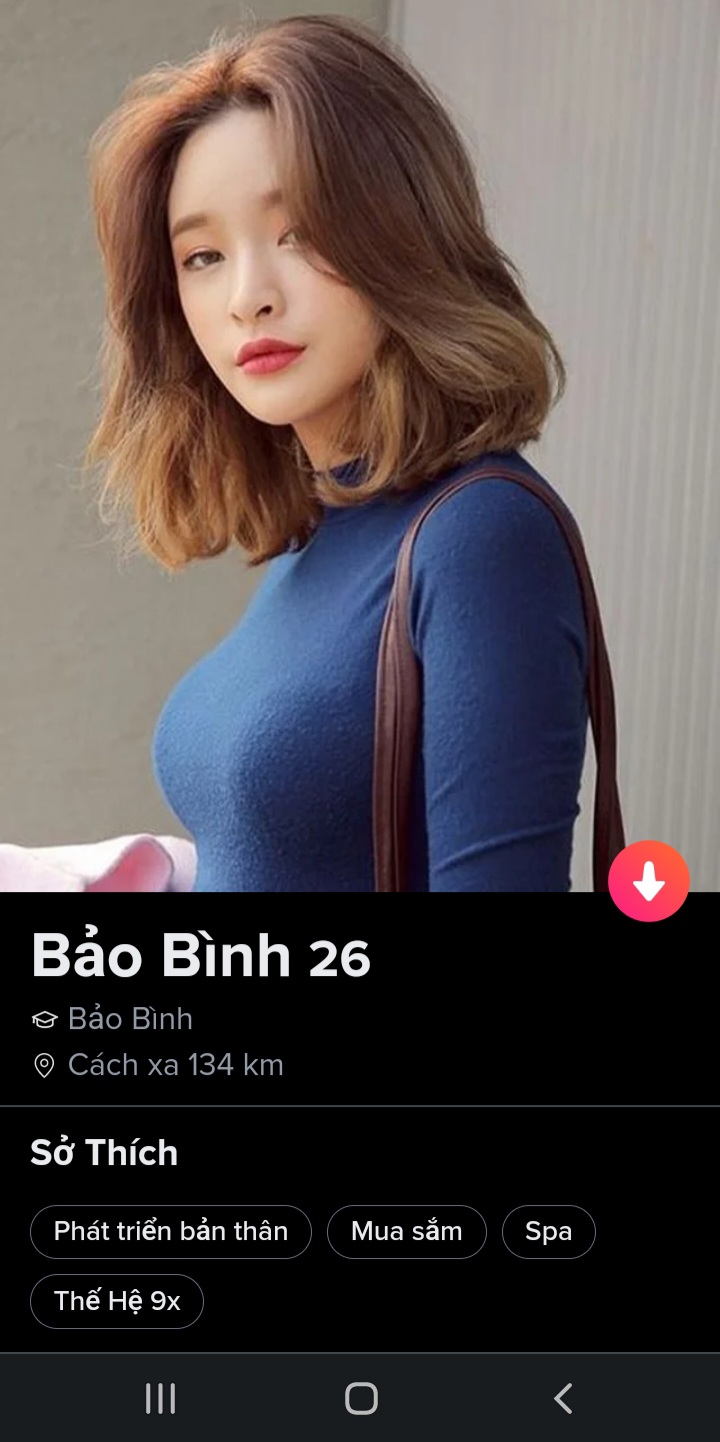Go back using system back button

tap(563, 1398)
